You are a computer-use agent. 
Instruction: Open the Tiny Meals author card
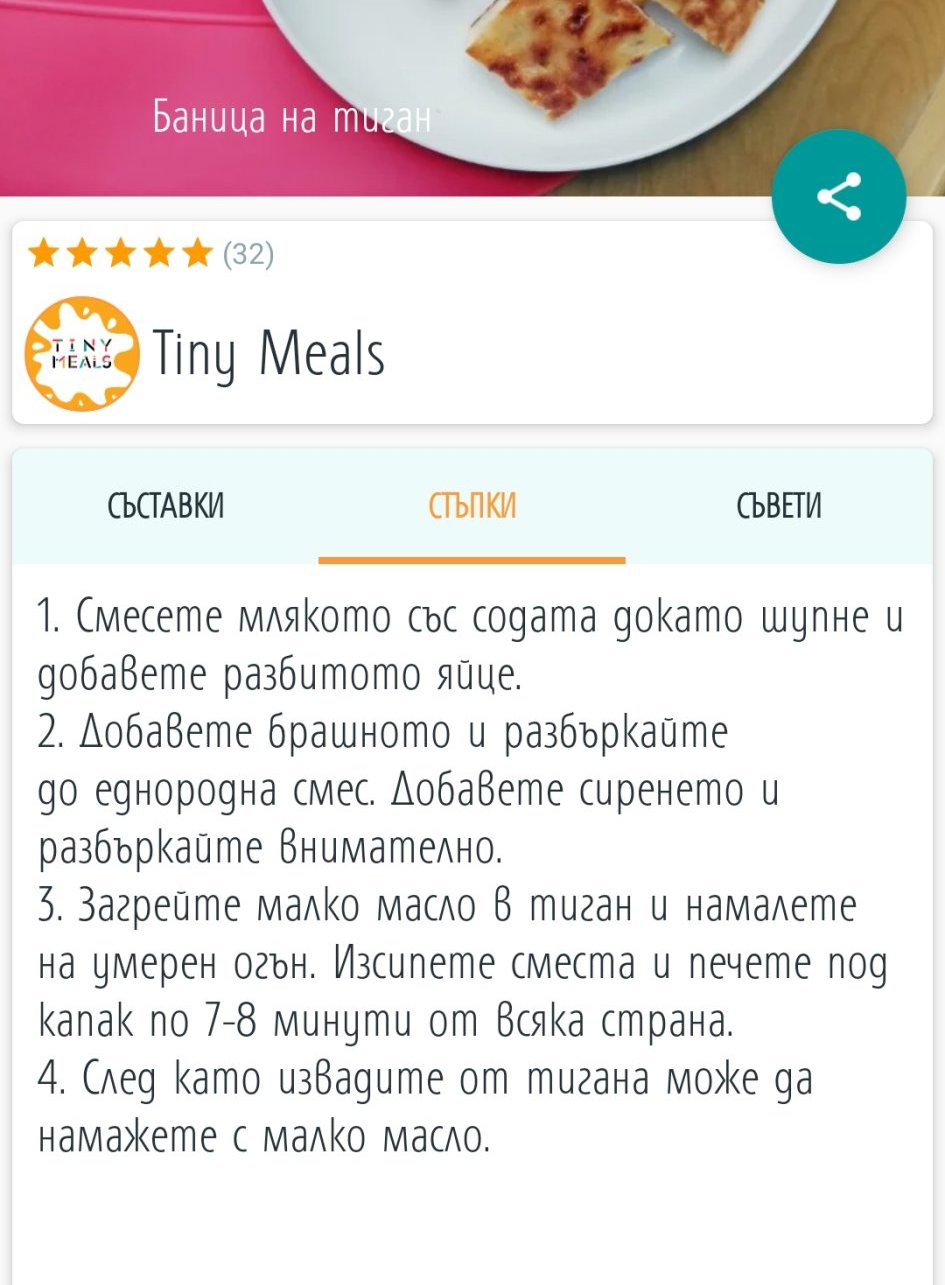point(270,355)
